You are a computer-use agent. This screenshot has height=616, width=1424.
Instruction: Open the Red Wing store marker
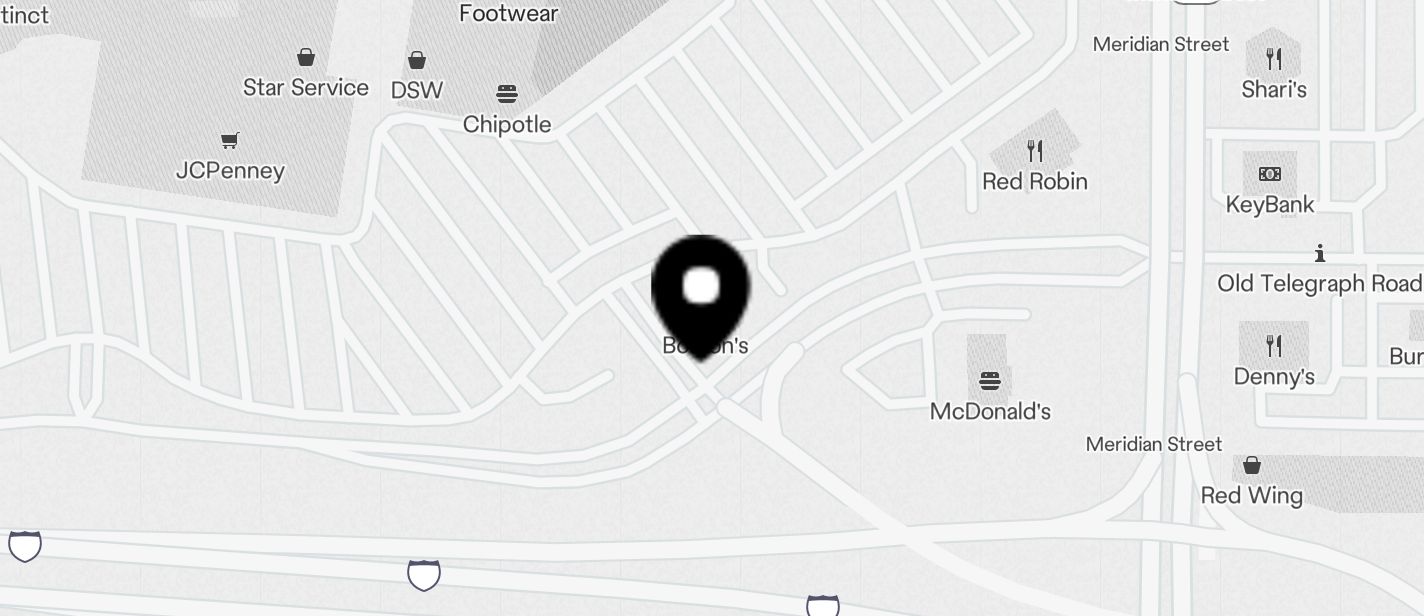[1251, 466]
